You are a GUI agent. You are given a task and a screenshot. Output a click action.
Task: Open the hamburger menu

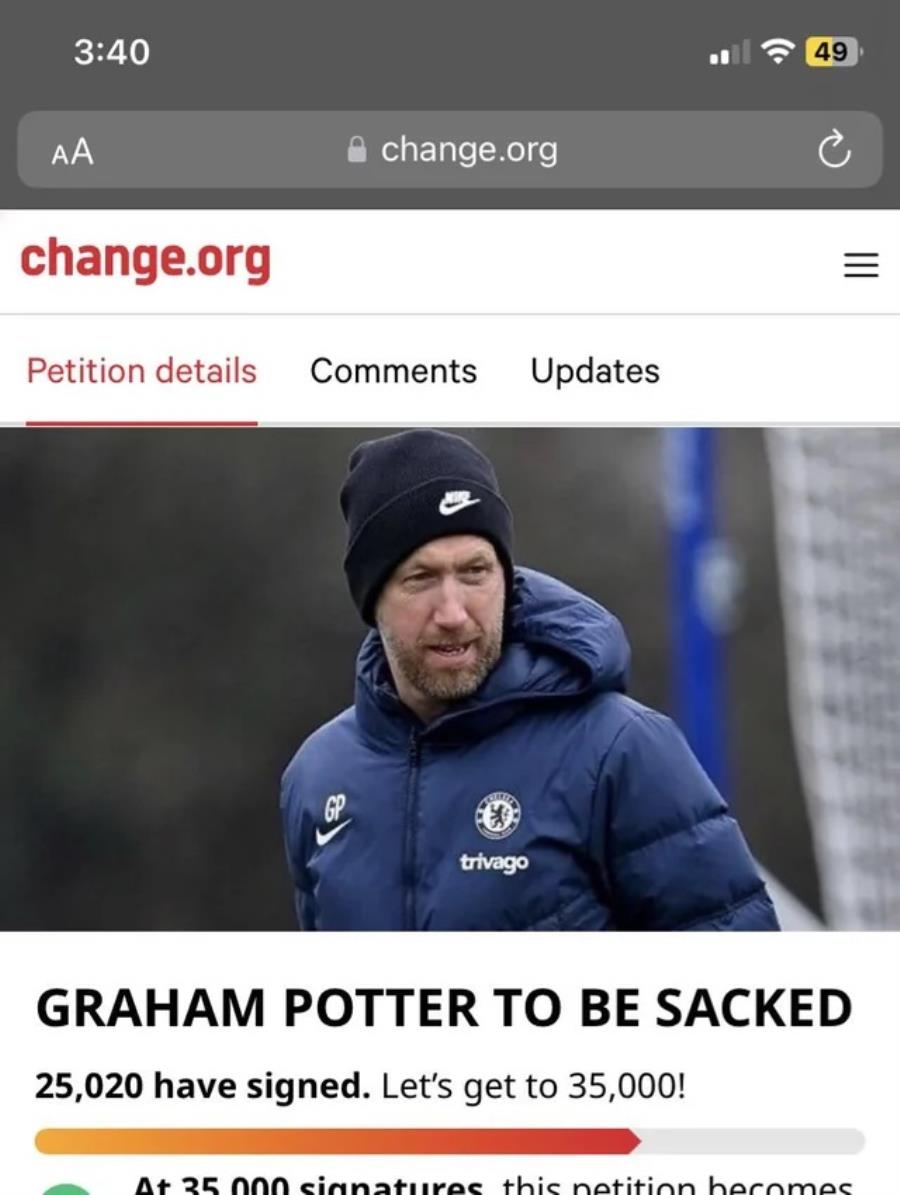tap(861, 265)
